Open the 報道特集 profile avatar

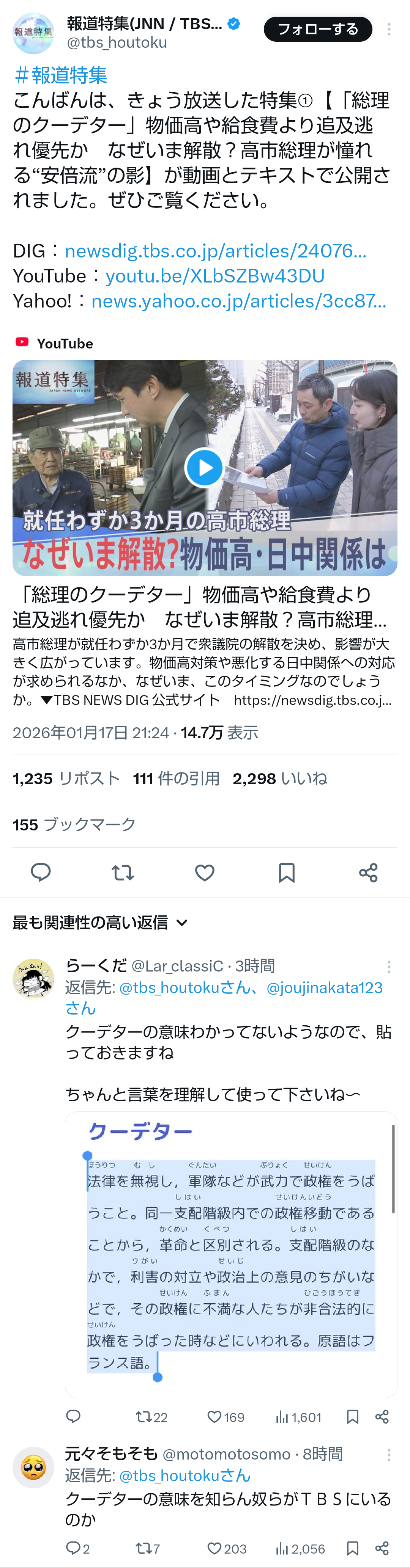(33, 33)
